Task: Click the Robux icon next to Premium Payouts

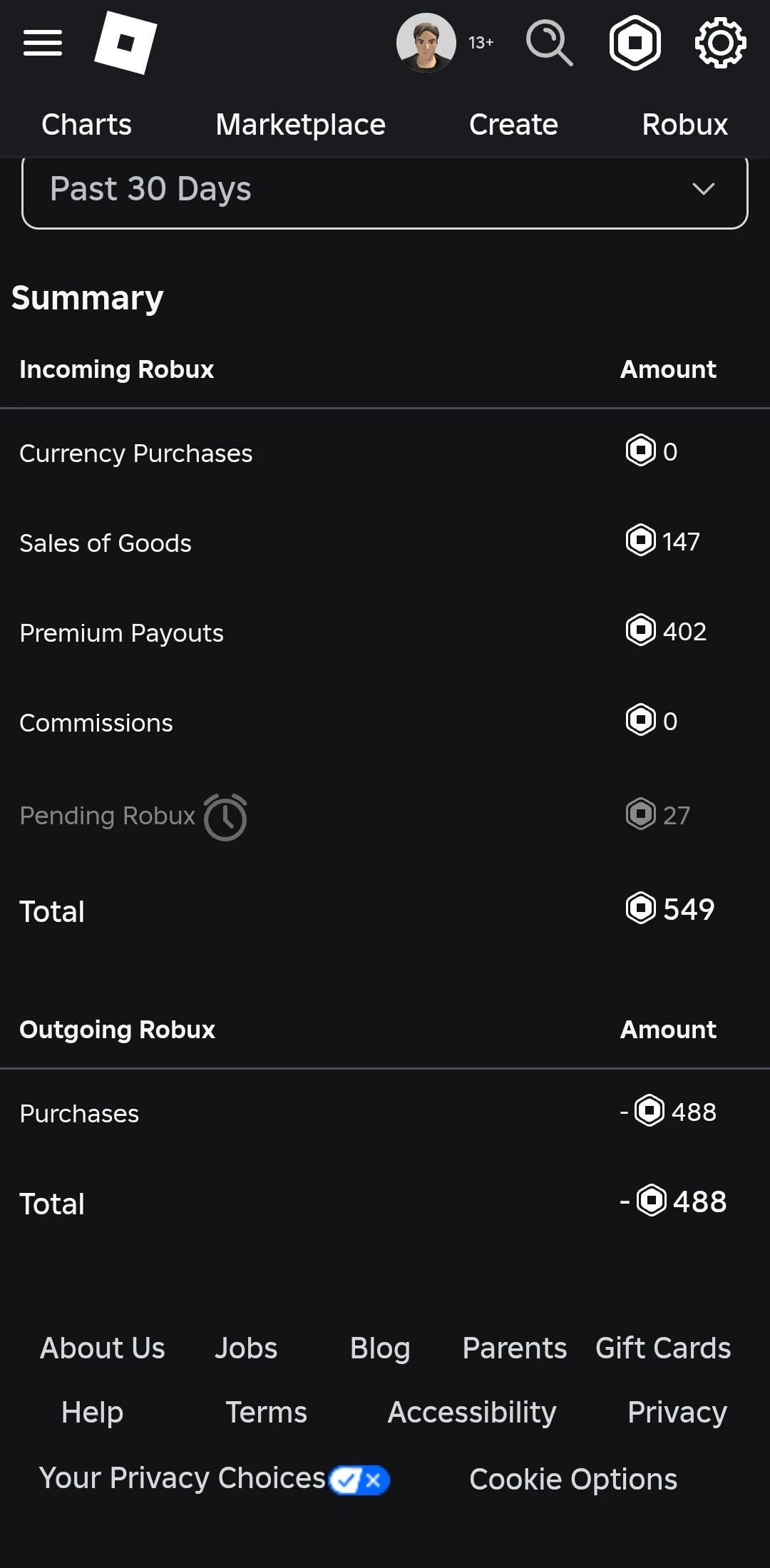Action: coord(640,630)
